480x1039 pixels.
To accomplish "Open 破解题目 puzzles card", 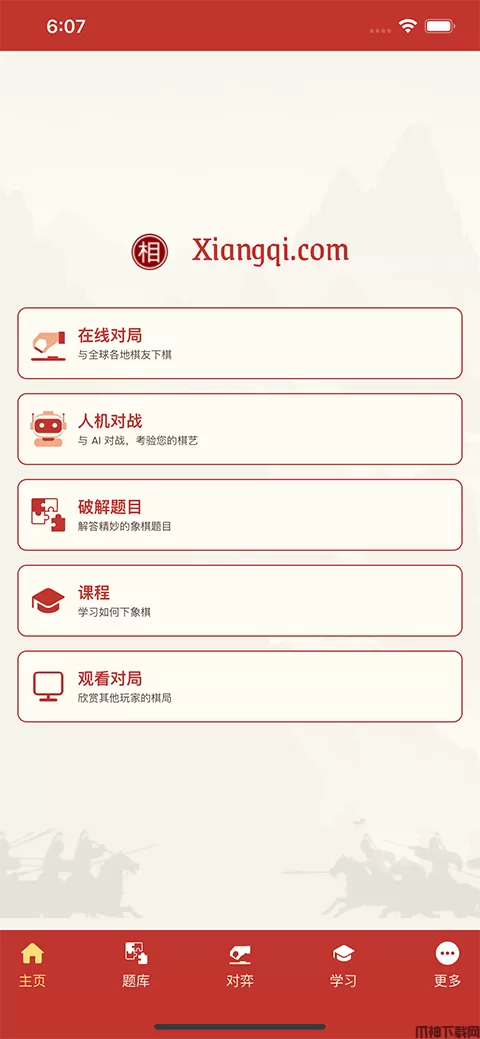I will tap(240, 515).
